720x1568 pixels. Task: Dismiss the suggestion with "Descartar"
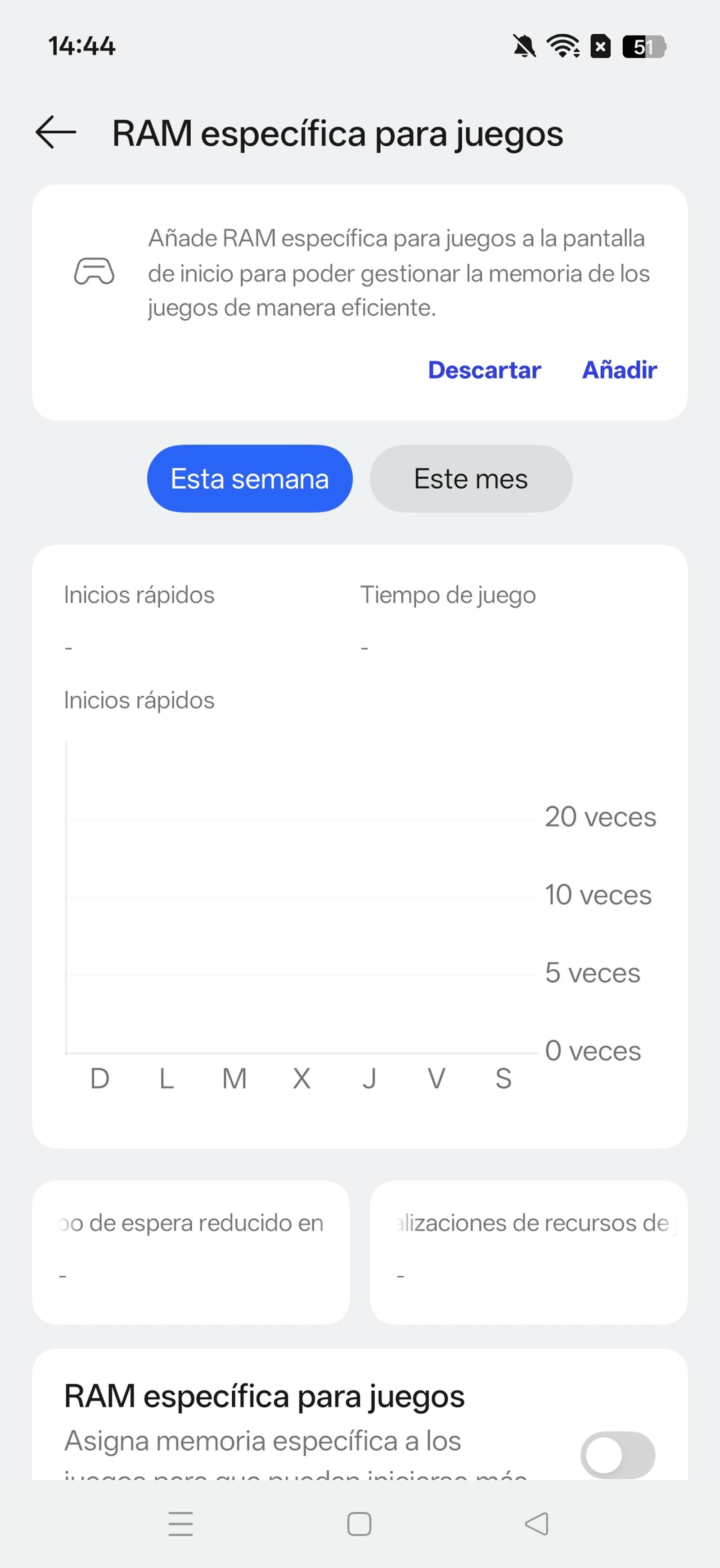pos(485,369)
